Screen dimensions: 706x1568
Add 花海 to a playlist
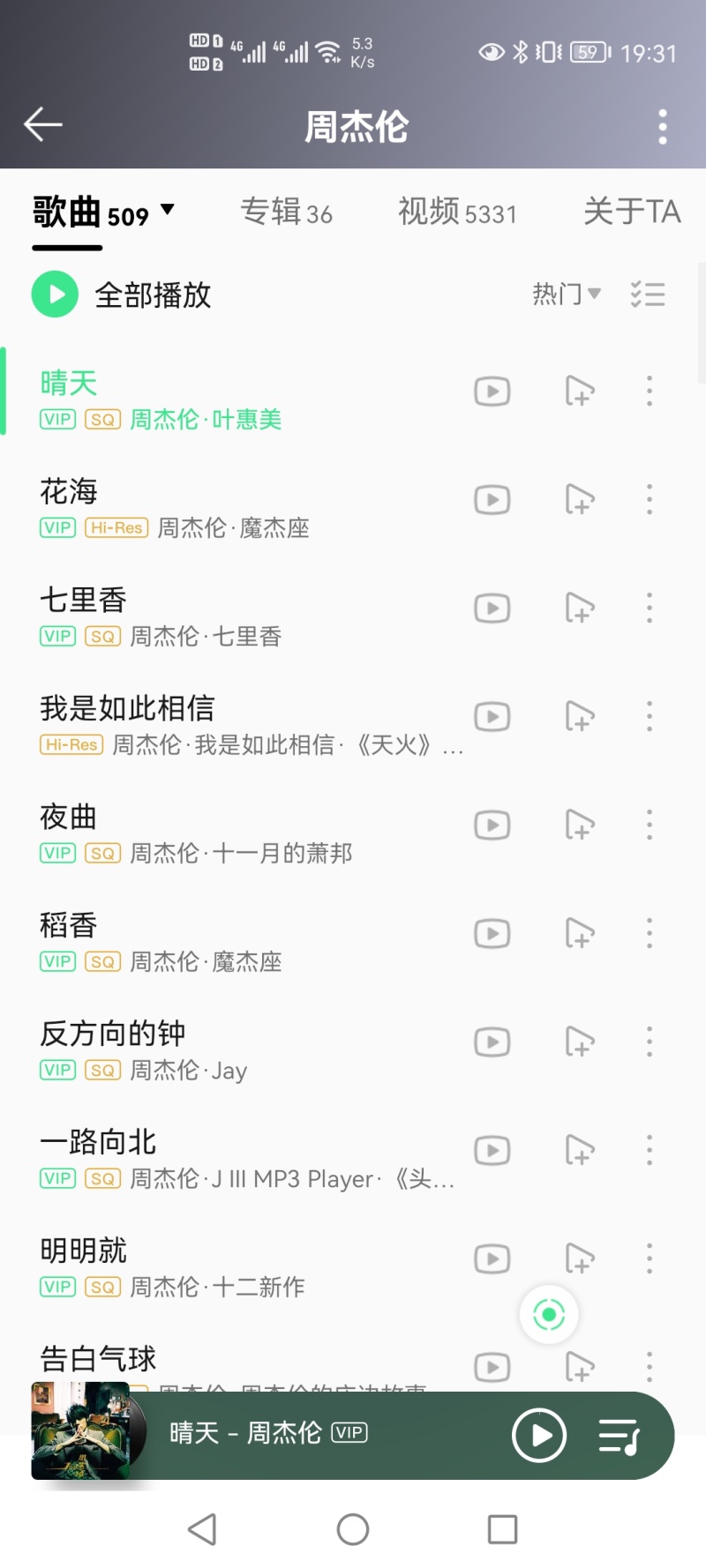[x=580, y=499]
